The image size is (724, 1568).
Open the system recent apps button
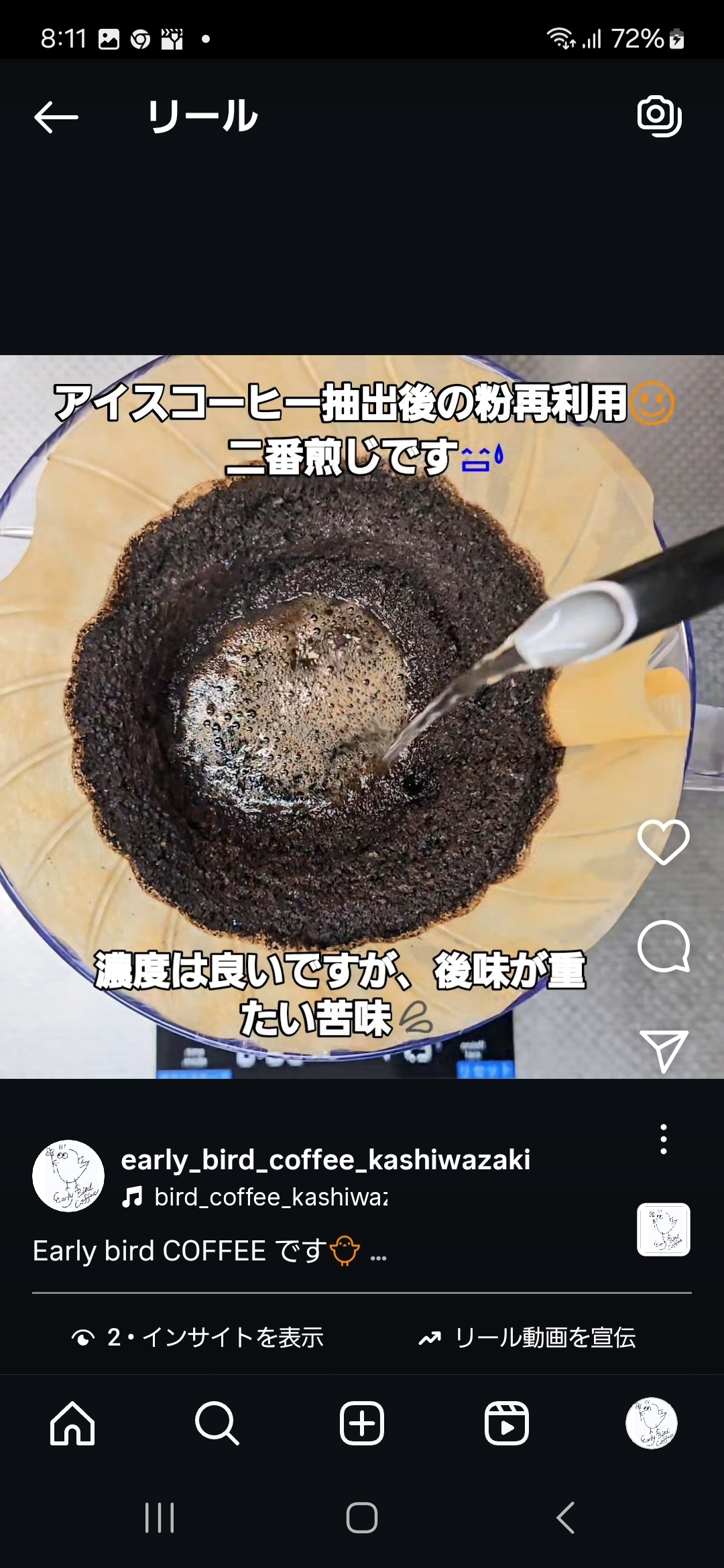click(160, 1518)
